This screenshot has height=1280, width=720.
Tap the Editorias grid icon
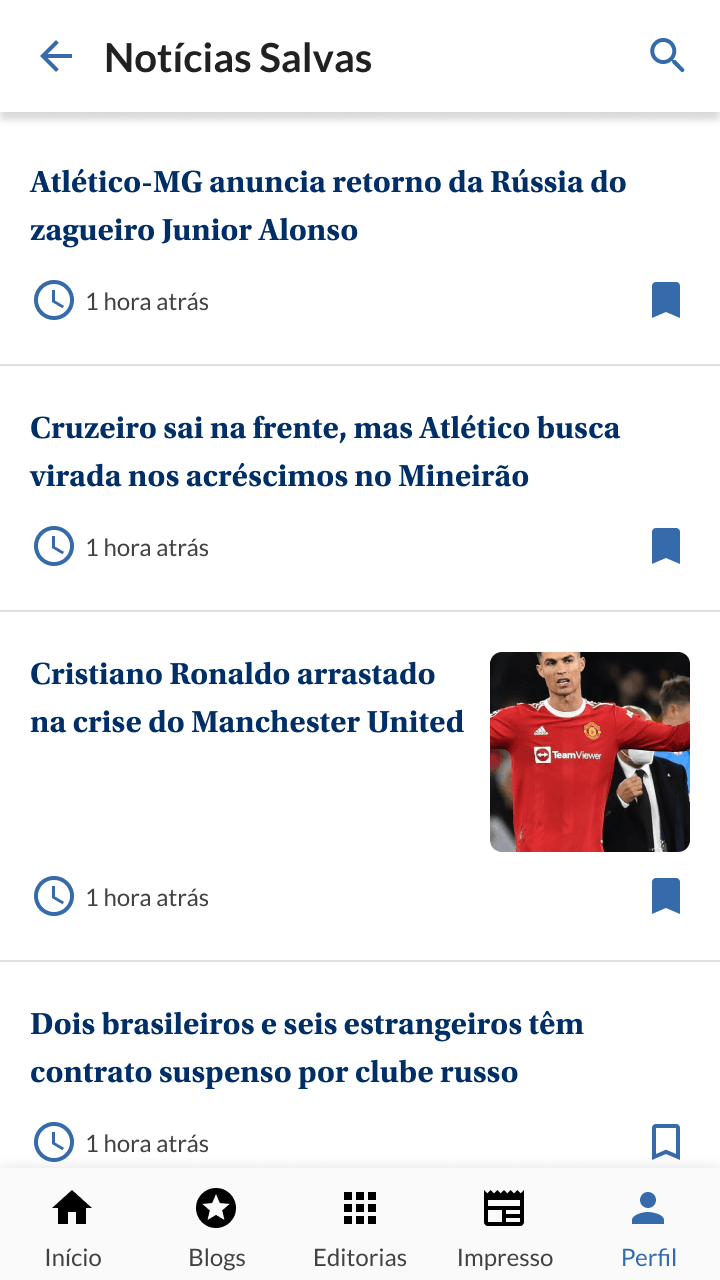pyautogui.click(x=359, y=1208)
